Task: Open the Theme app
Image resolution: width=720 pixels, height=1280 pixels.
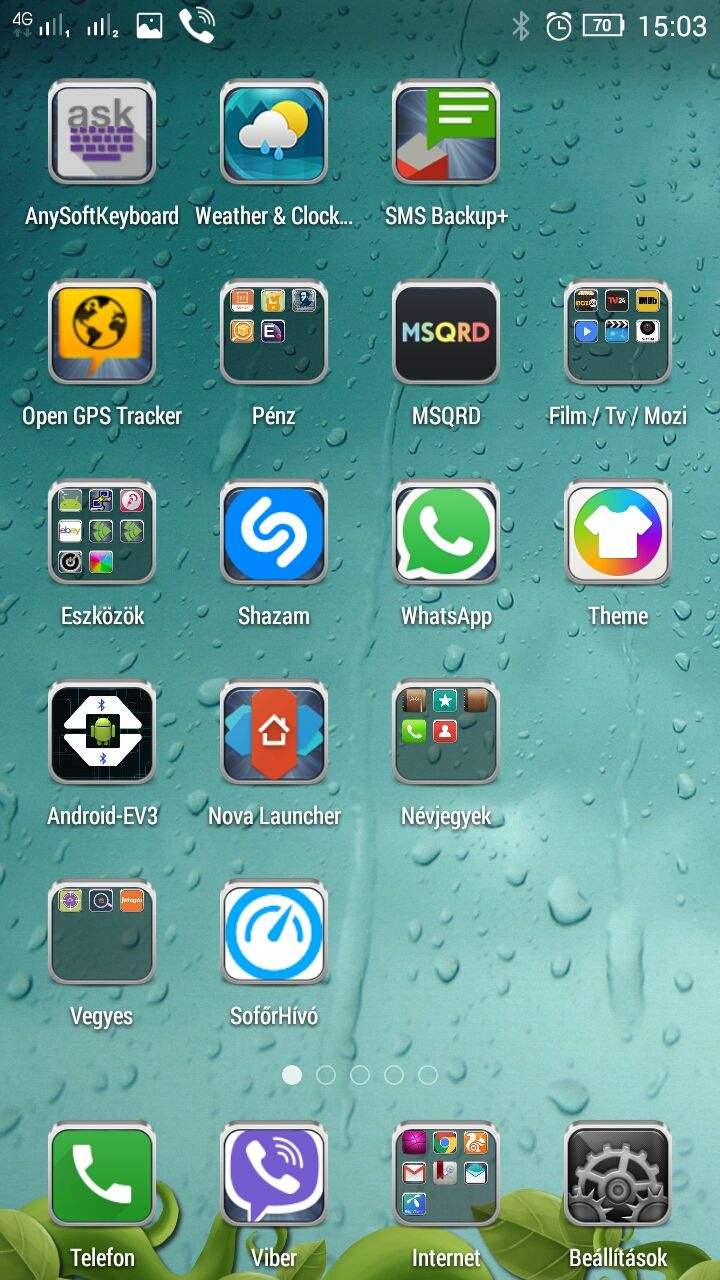Action: point(618,533)
